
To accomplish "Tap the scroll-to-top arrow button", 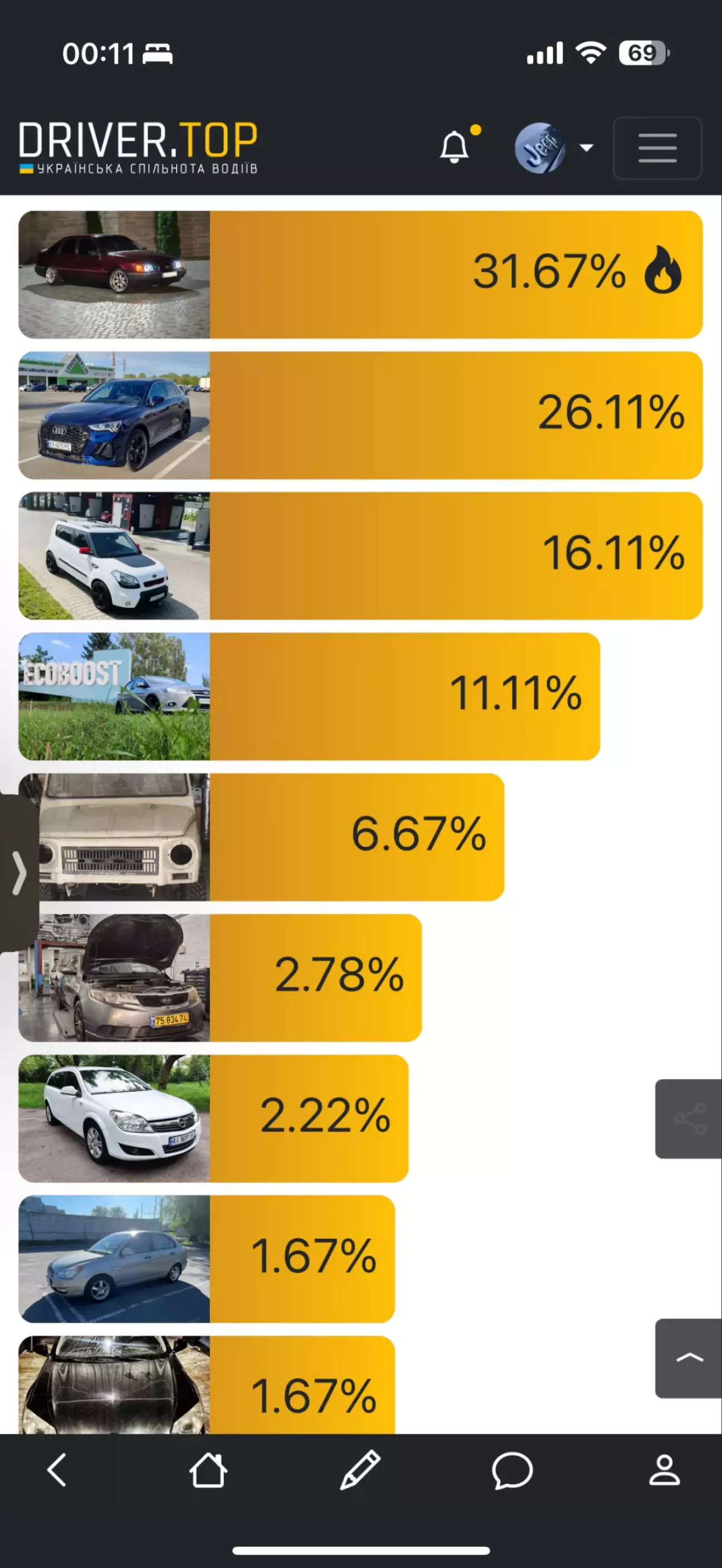I will coord(689,1358).
